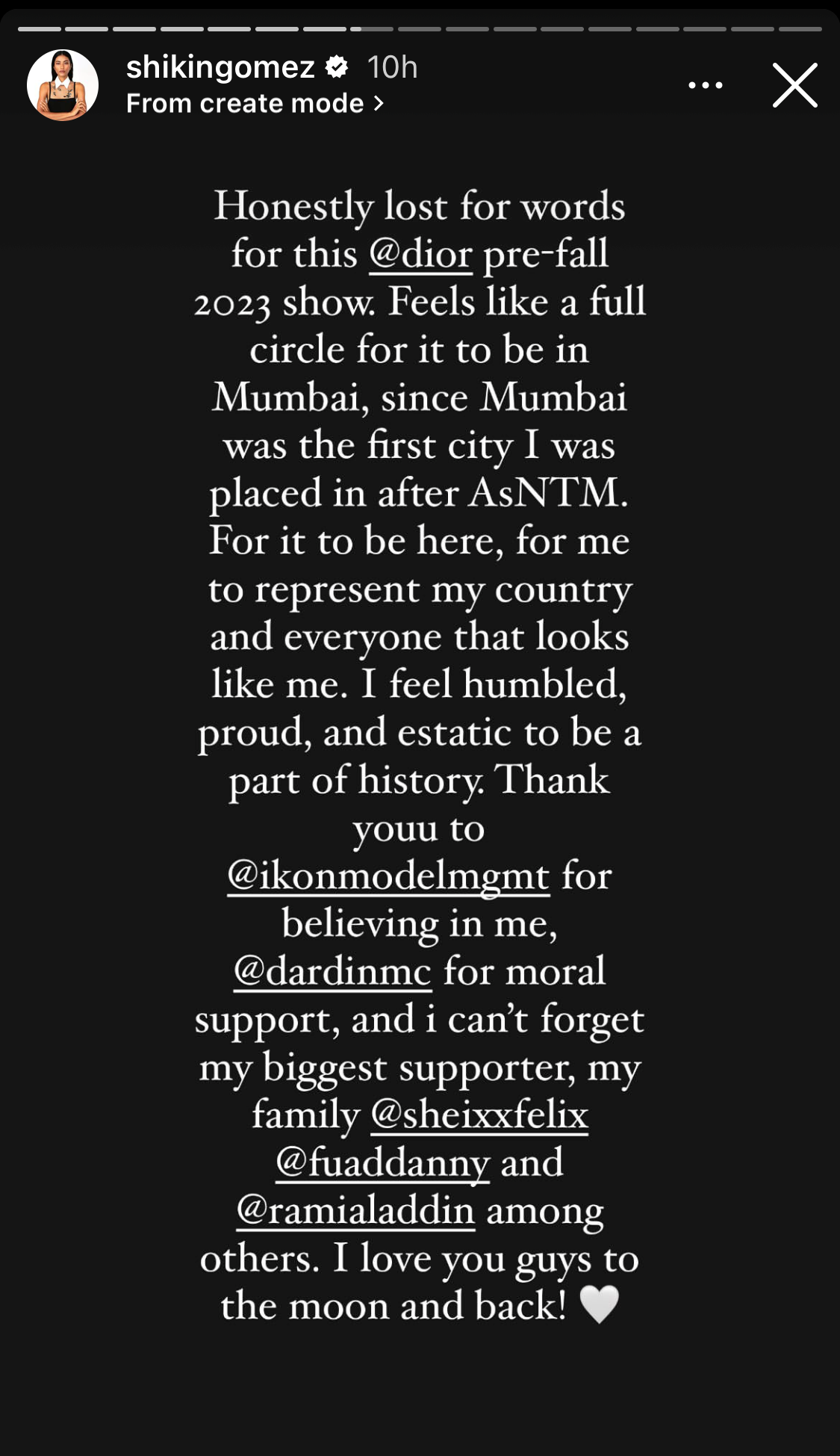Open the 'From create mode' link
Screen dimensions: 840x1456
(x=255, y=103)
